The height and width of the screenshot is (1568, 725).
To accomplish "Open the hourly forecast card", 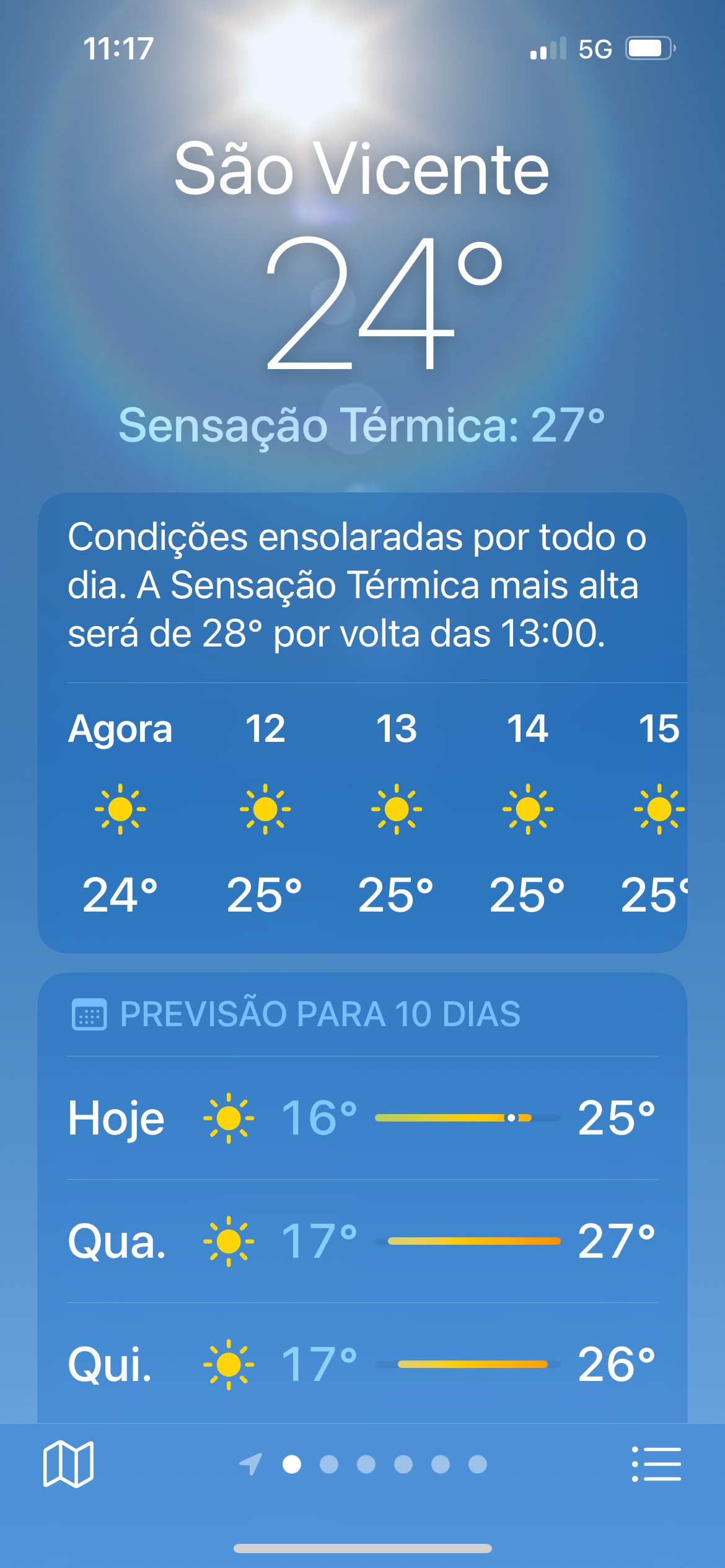I will point(362,723).
